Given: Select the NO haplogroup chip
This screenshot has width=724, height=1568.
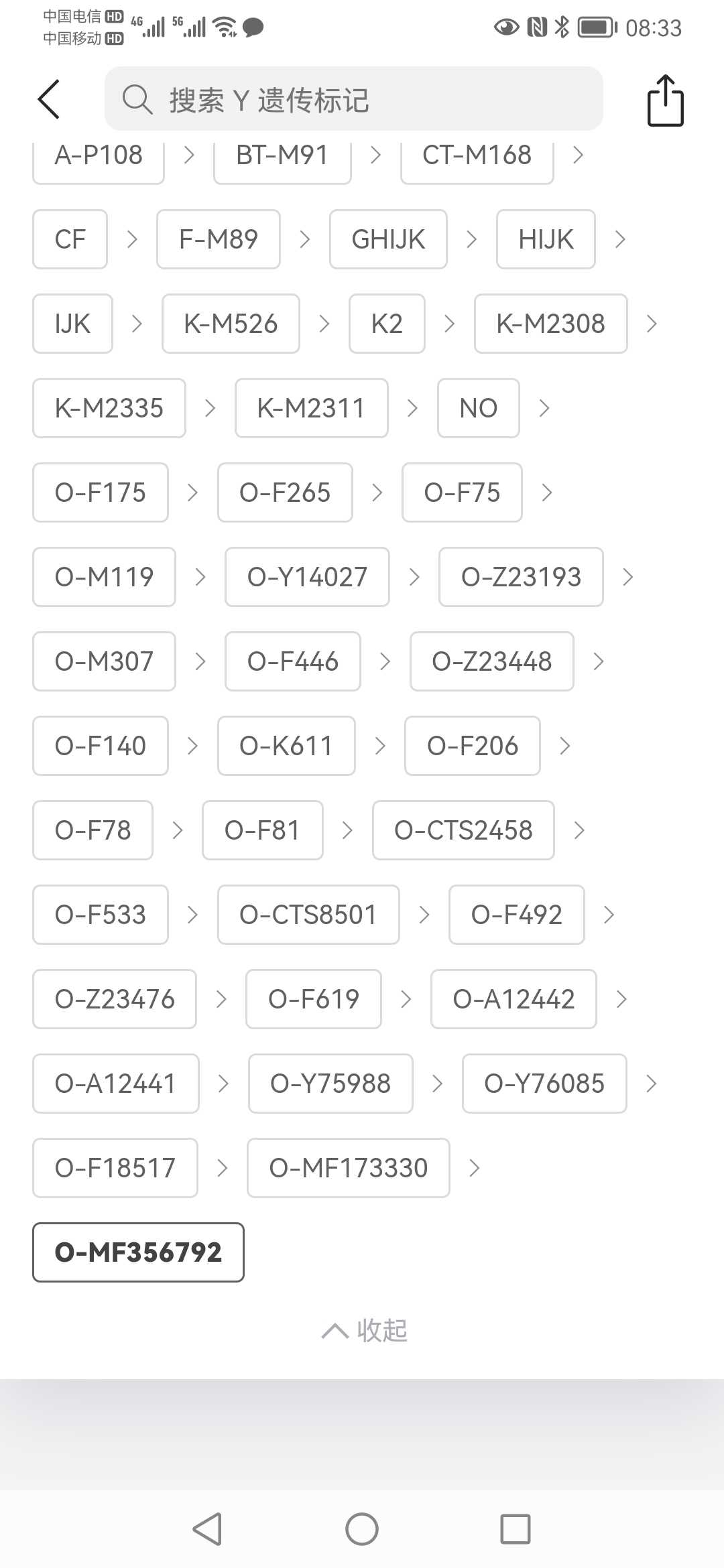Looking at the screenshot, I should tap(479, 408).
